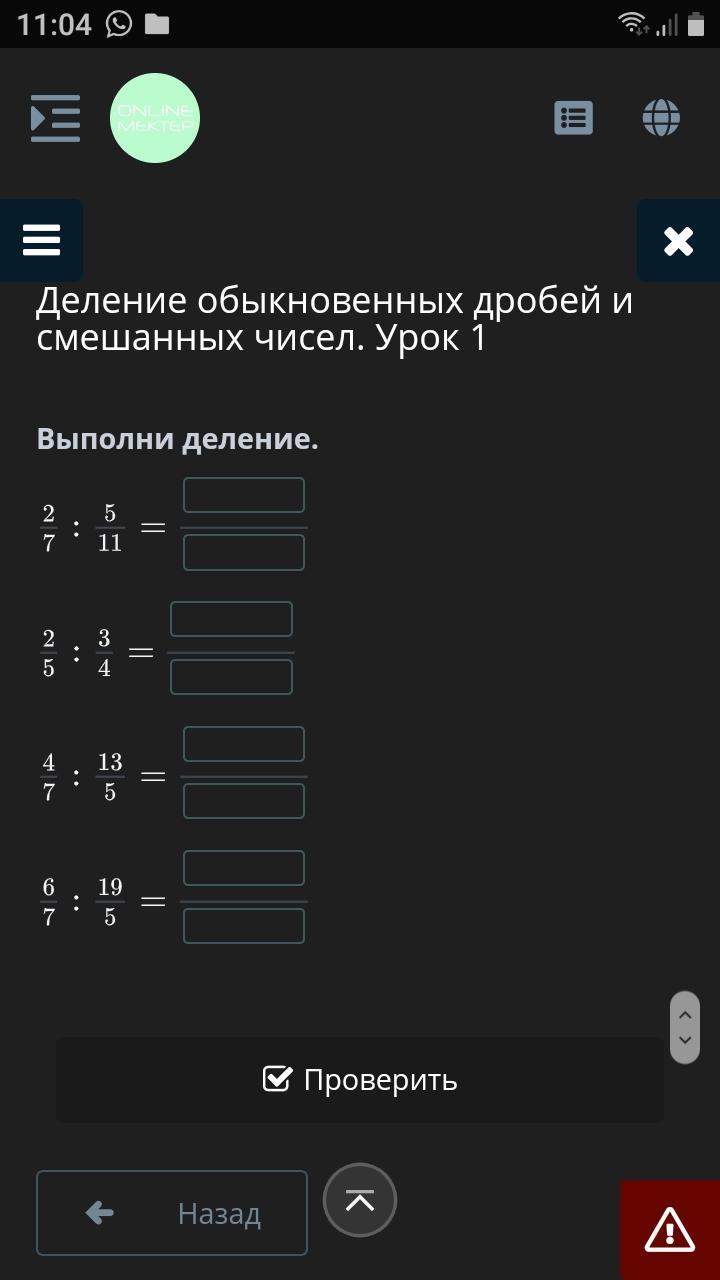Enter denominator for 2/7 : 5/11
The image size is (720, 1280).
[244, 552]
